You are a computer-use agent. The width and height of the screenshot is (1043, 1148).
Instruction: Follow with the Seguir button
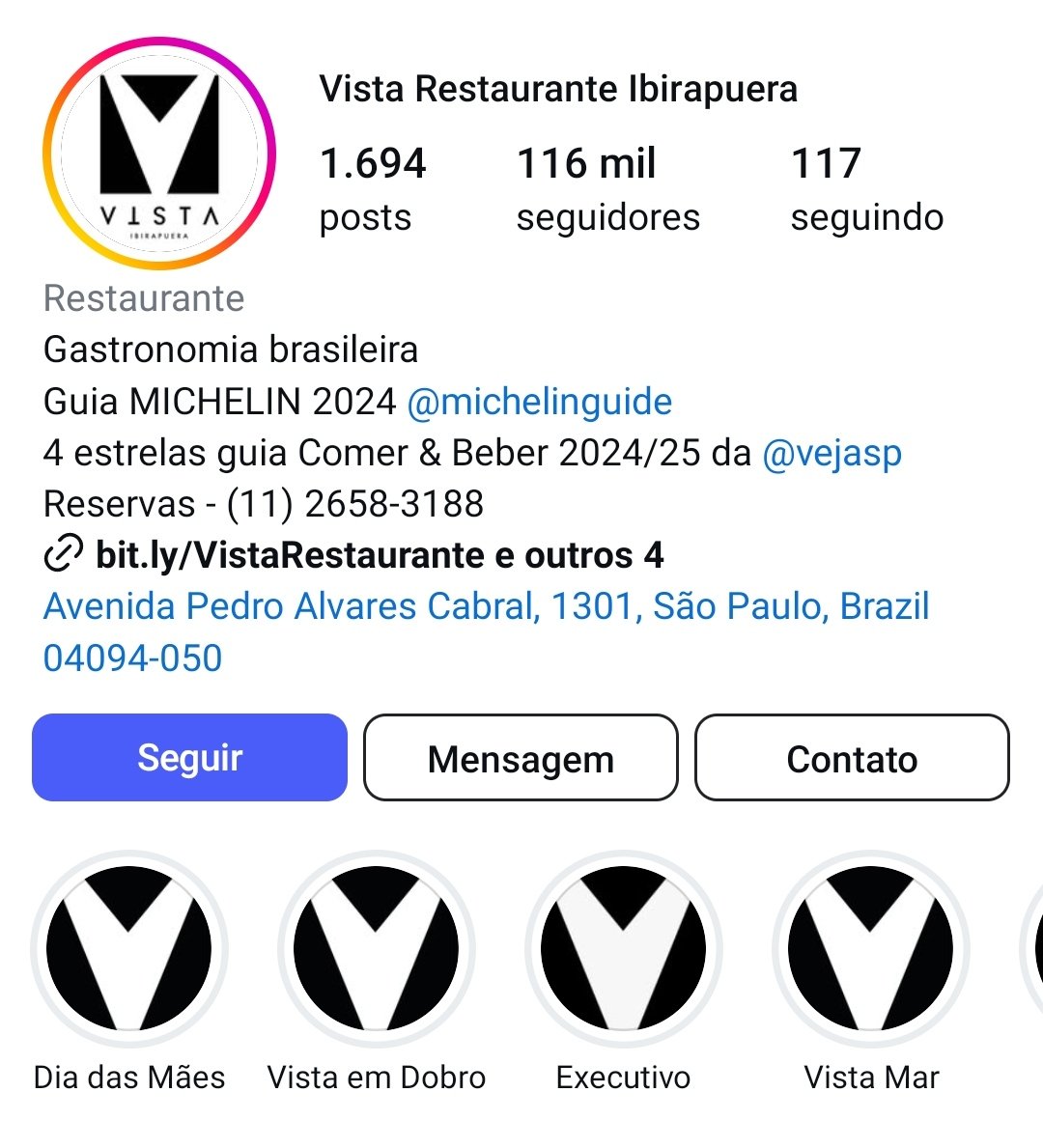189,758
